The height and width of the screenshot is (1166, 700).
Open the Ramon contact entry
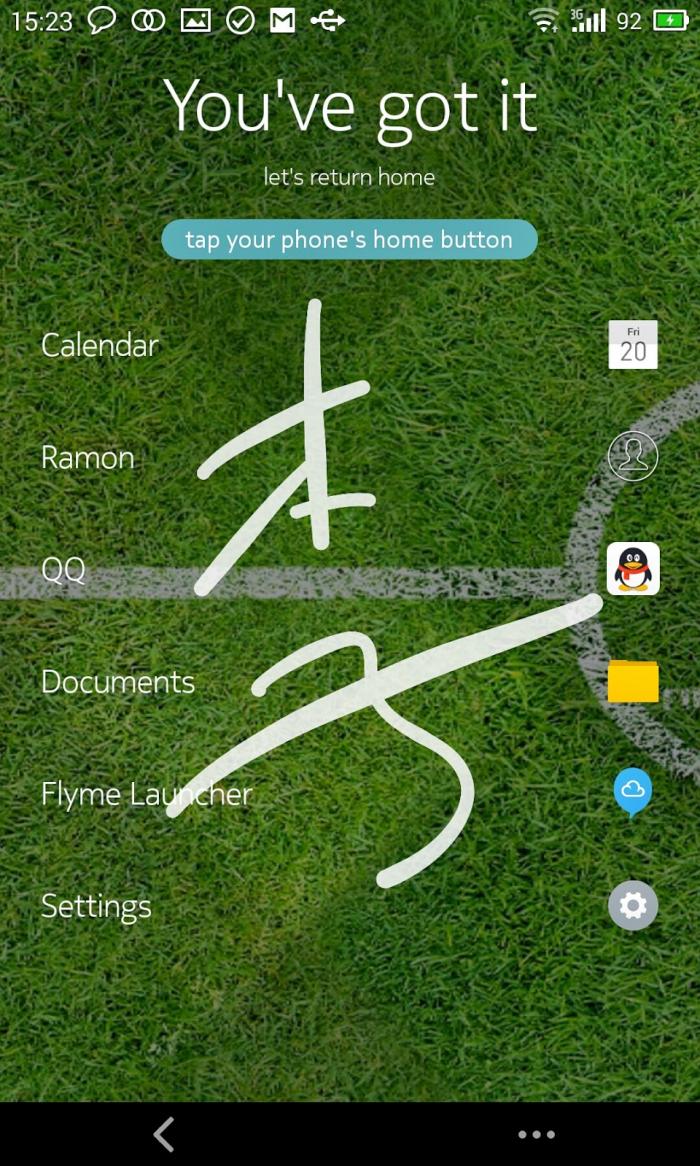(x=350, y=457)
